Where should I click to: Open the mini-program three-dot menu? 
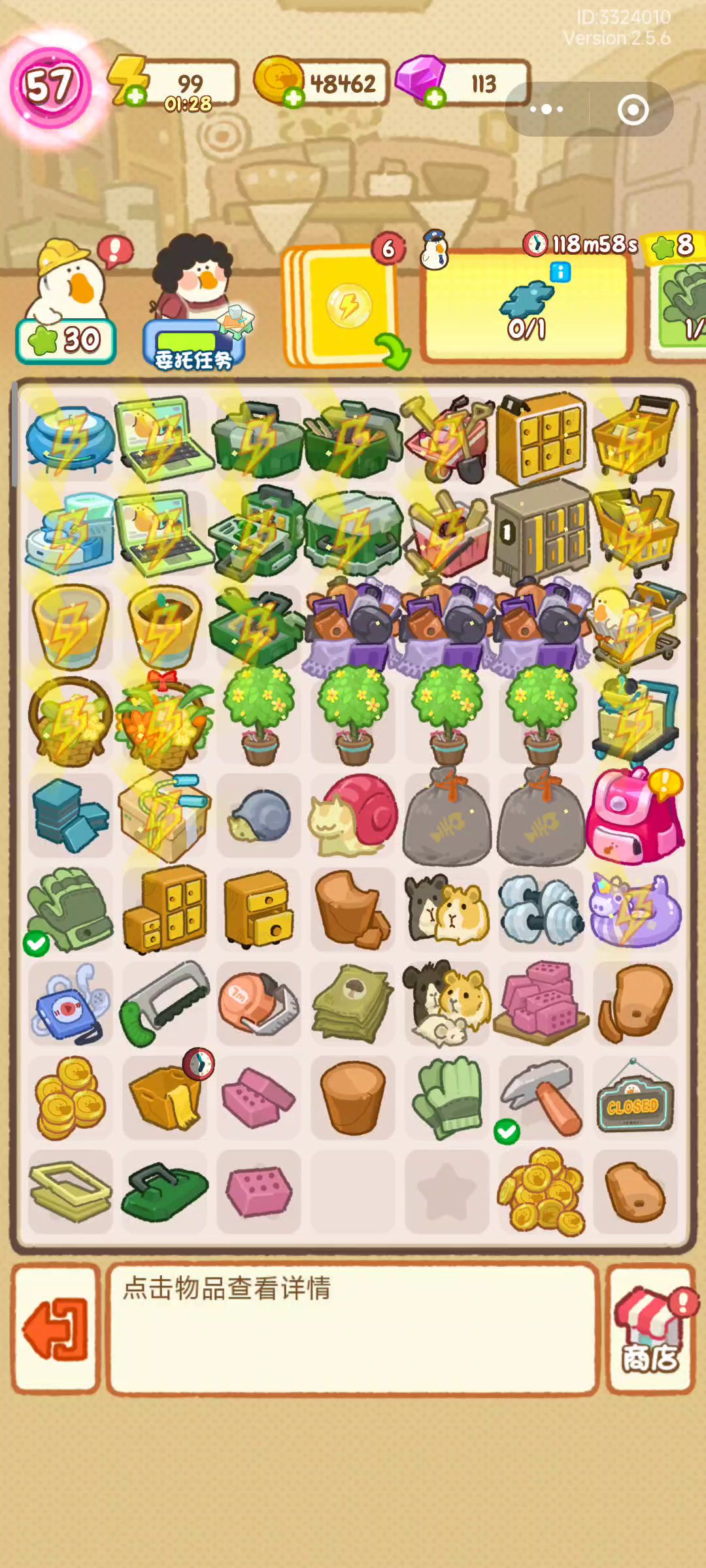coord(546,109)
